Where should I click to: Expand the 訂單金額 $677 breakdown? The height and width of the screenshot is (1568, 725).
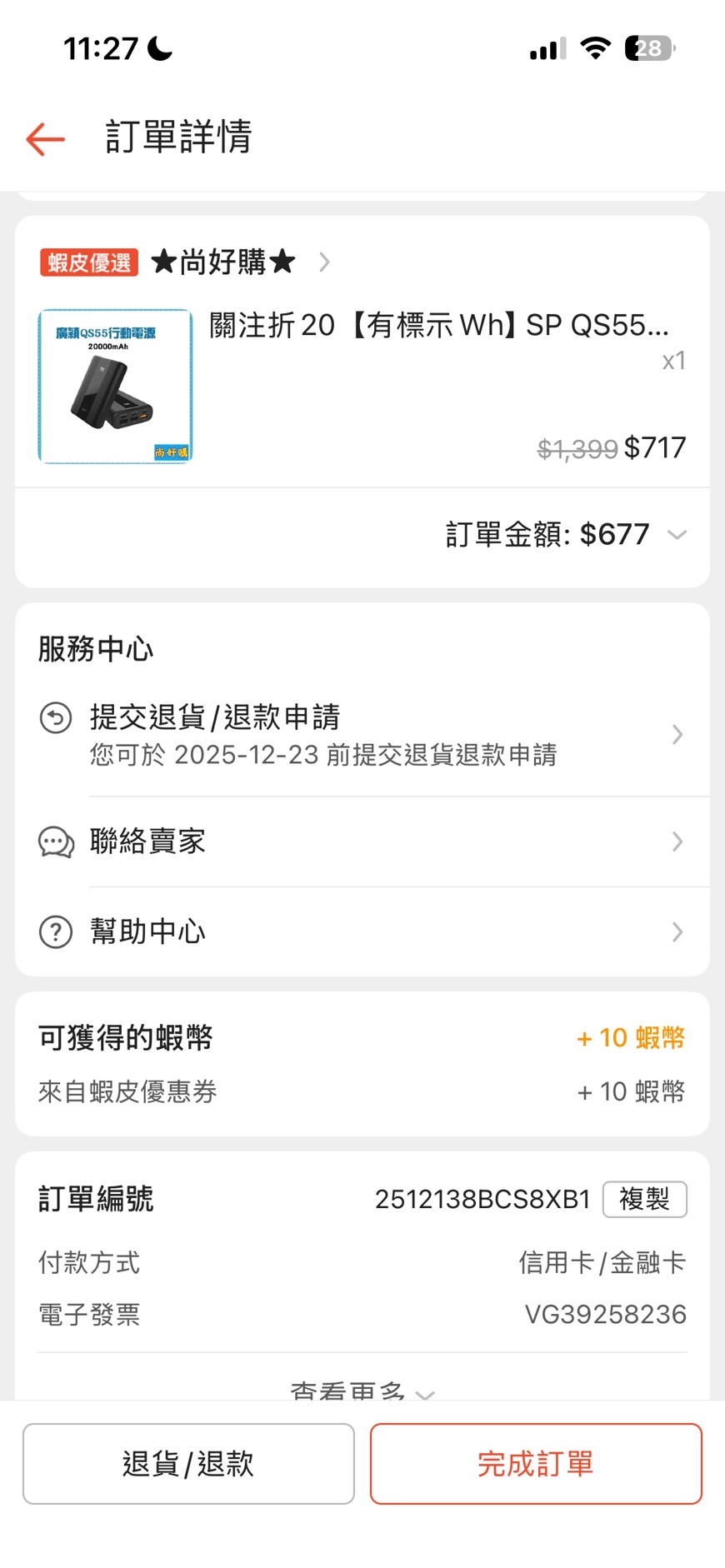677,535
